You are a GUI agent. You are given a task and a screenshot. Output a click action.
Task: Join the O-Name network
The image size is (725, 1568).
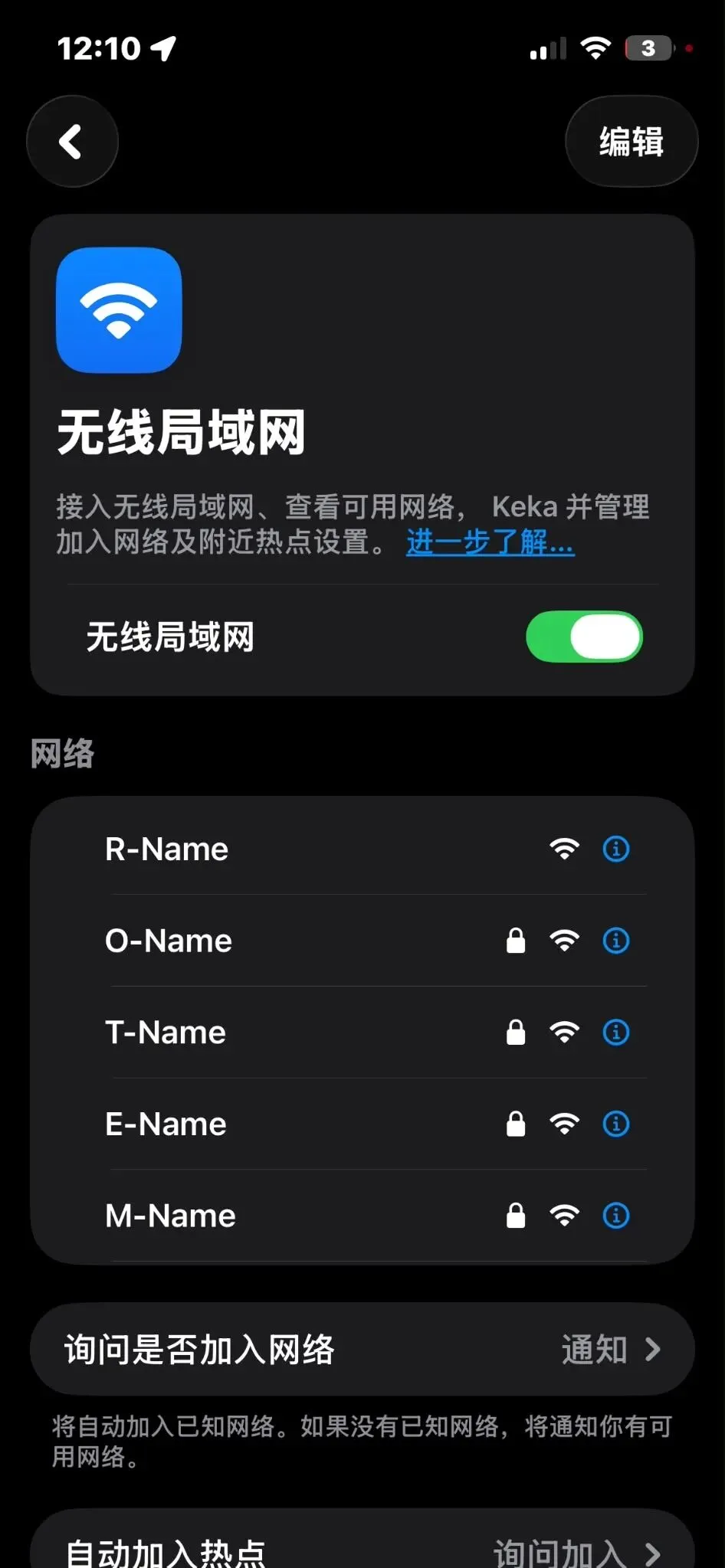tap(362, 941)
